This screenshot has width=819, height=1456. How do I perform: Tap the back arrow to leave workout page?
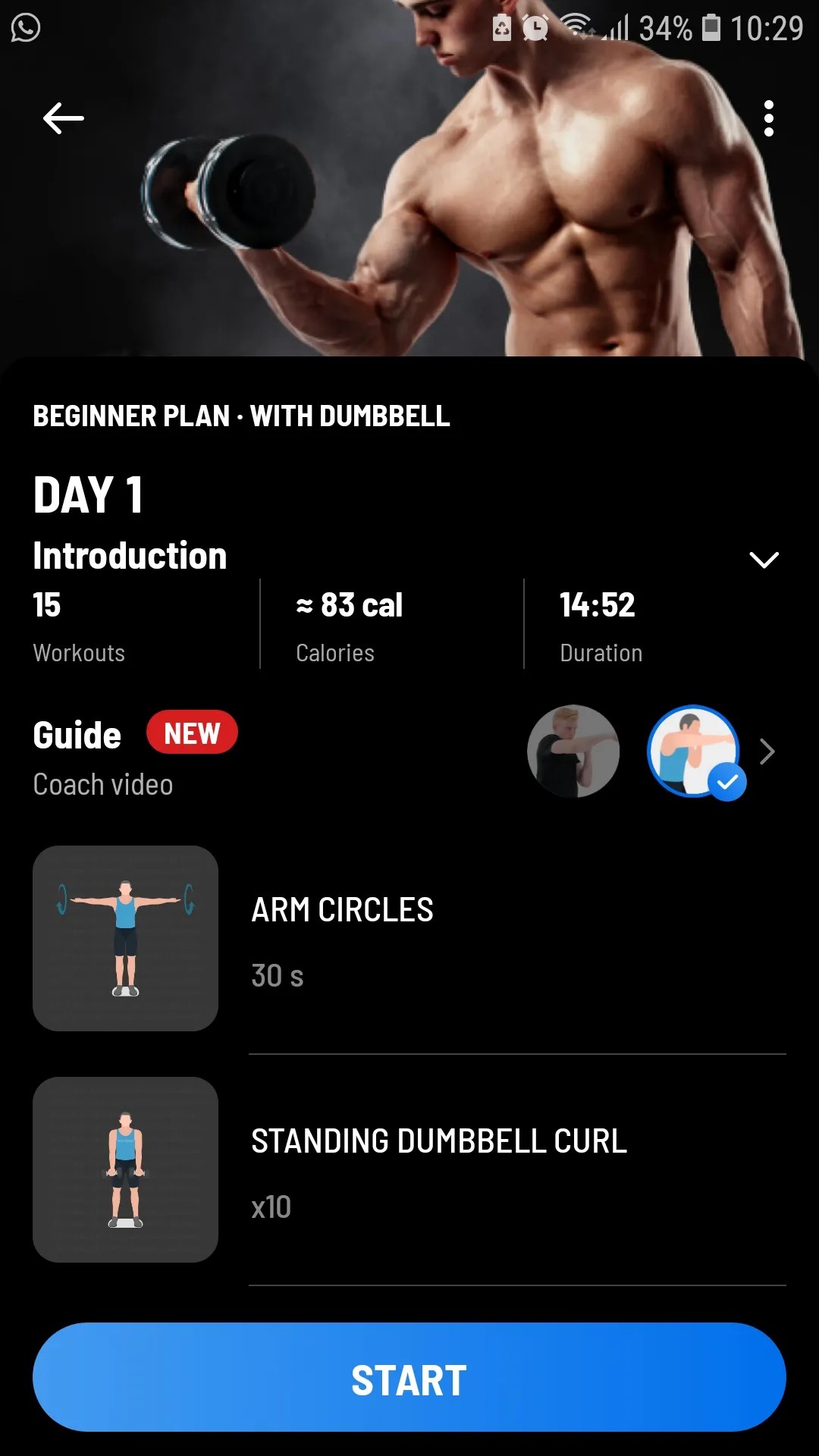pos(63,118)
